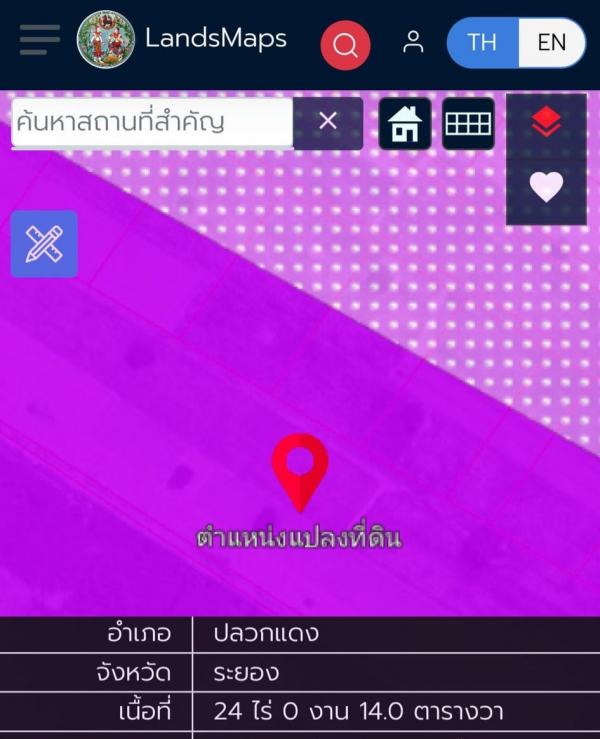Switch language to TH

[x=482, y=42]
